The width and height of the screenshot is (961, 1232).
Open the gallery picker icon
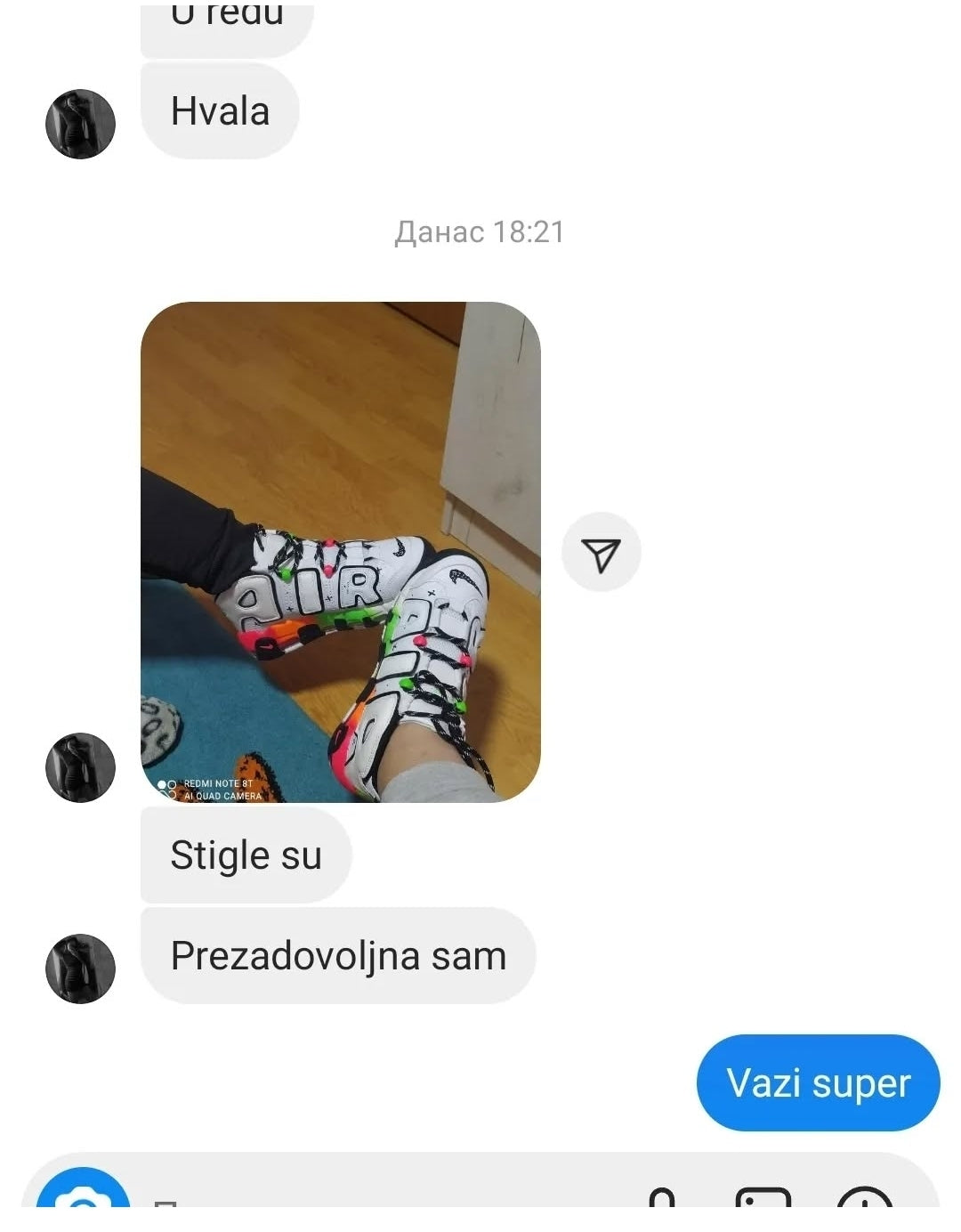(763, 1200)
